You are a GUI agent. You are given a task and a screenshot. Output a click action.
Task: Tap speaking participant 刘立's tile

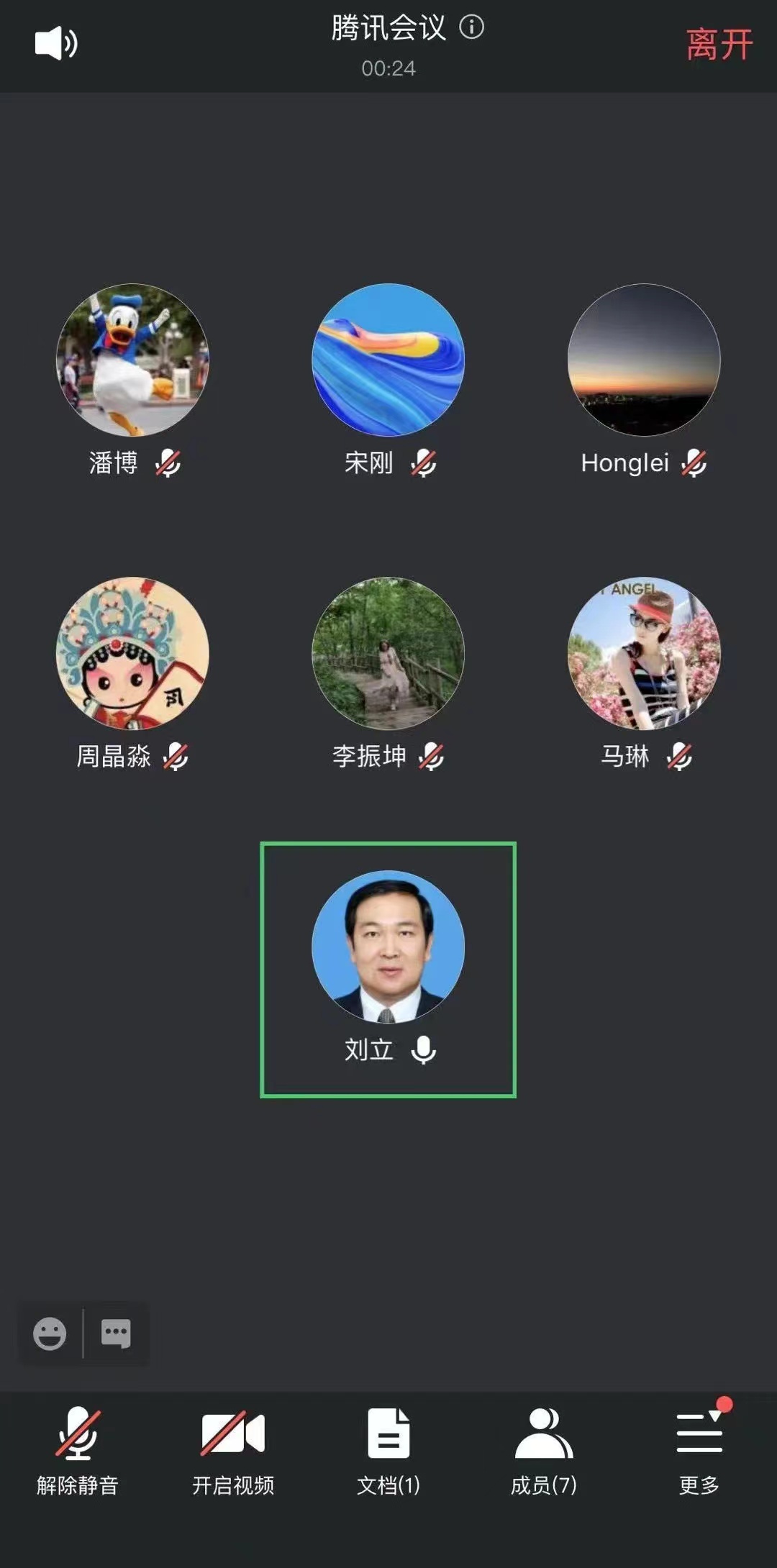(388, 969)
